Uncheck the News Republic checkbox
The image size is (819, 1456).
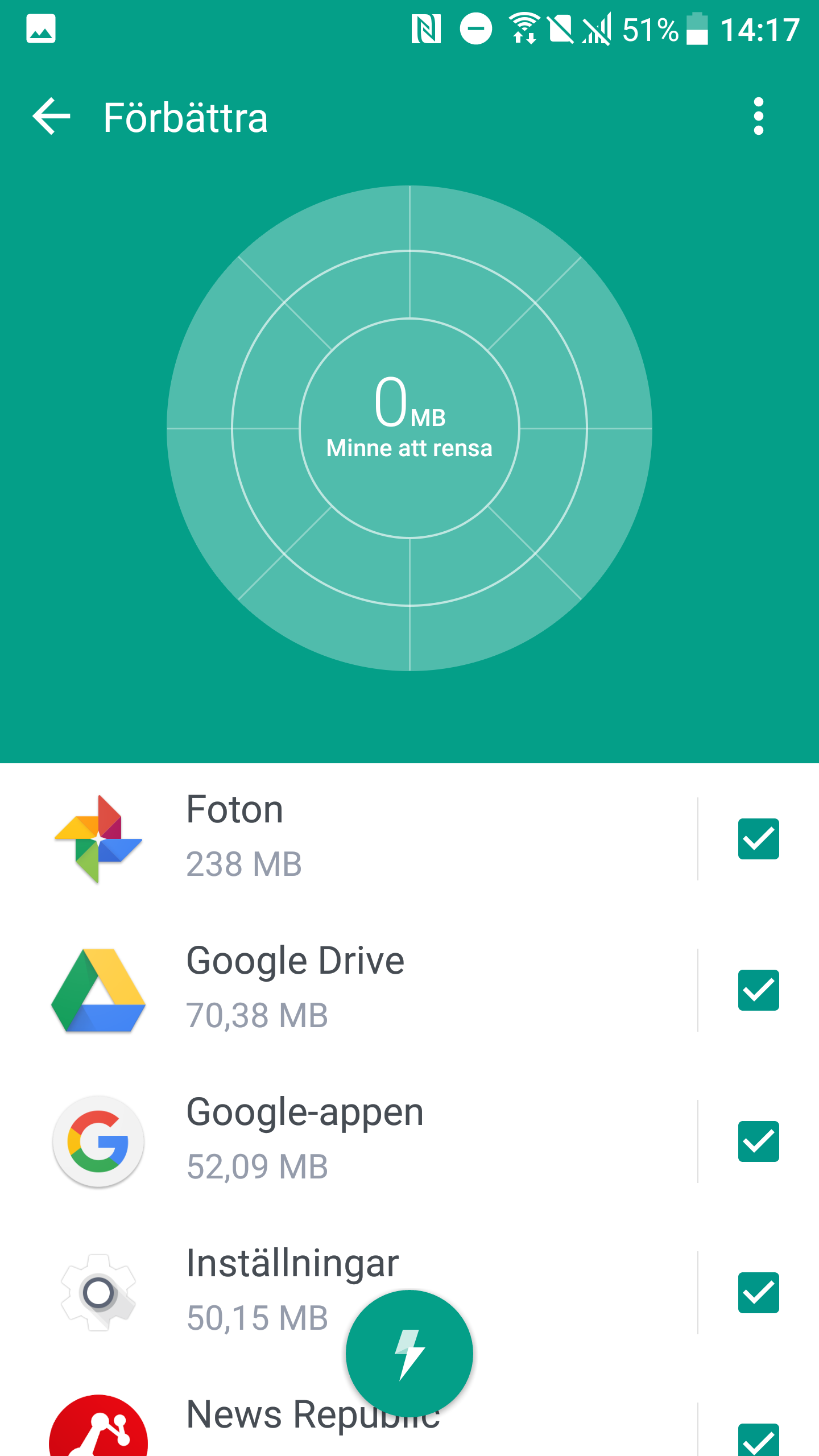pyautogui.click(x=758, y=1440)
